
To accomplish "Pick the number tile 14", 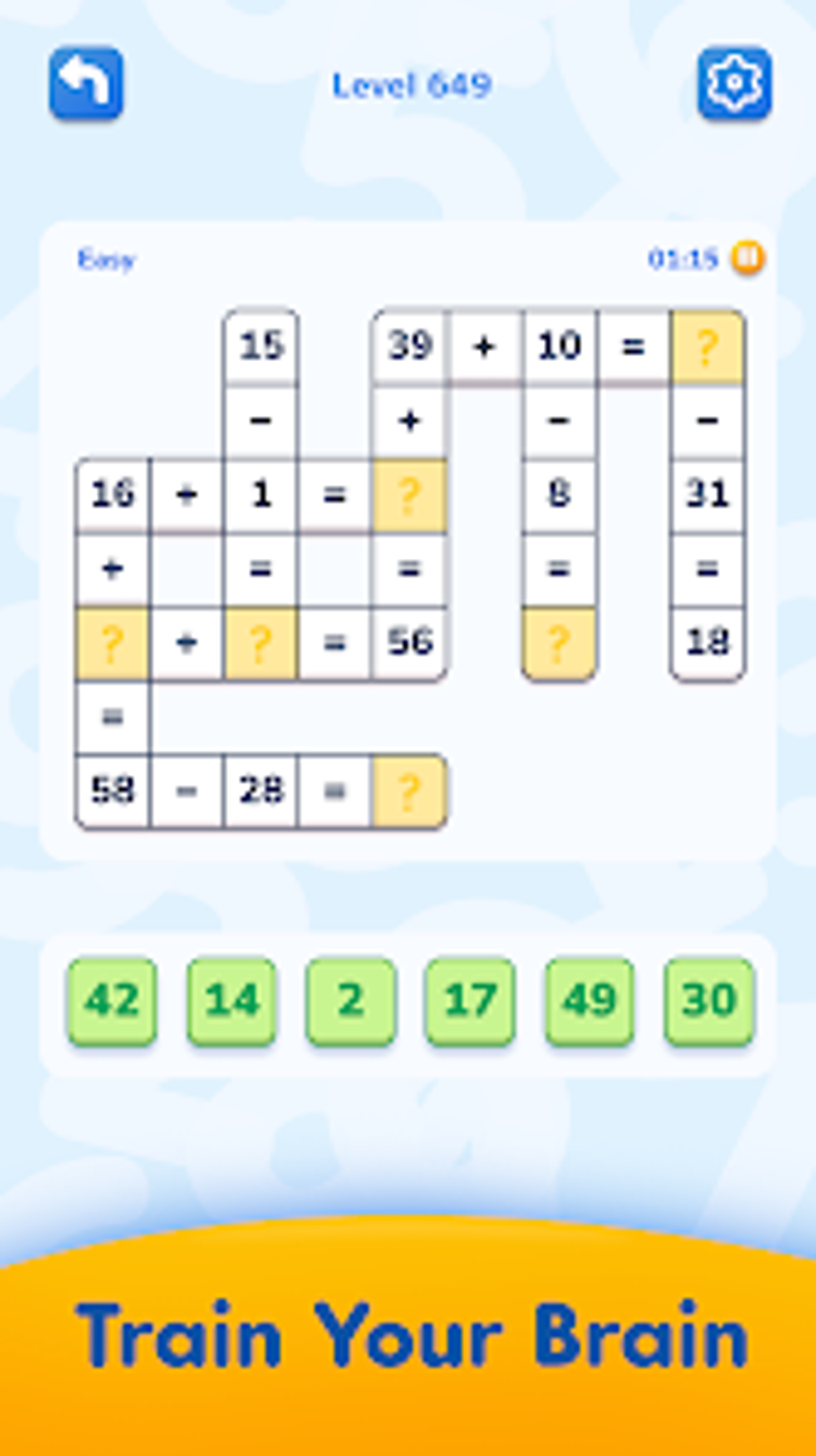I will pos(231,1001).
